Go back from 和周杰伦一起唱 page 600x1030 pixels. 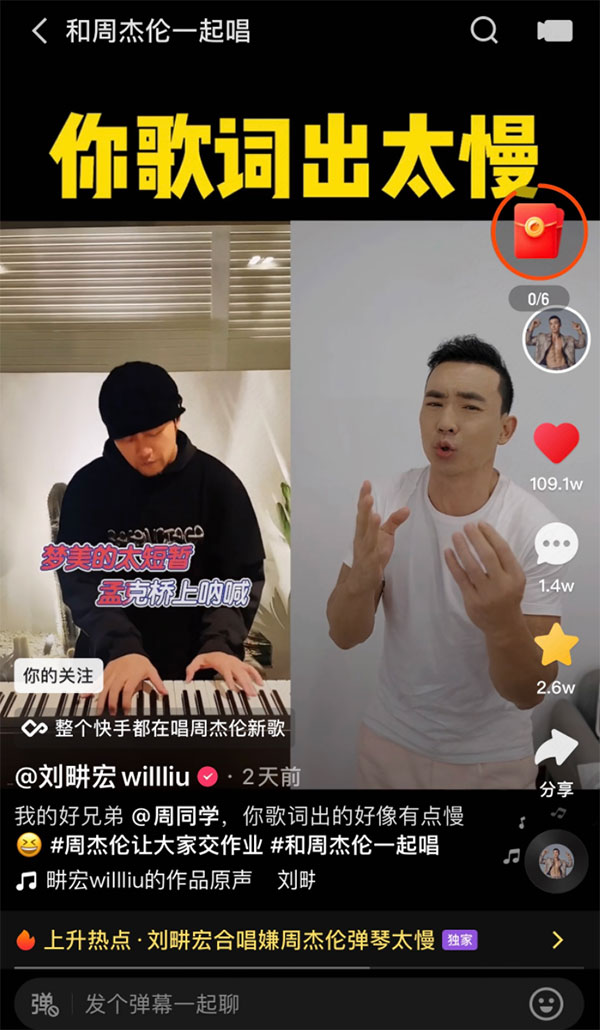tap(40, 31)
